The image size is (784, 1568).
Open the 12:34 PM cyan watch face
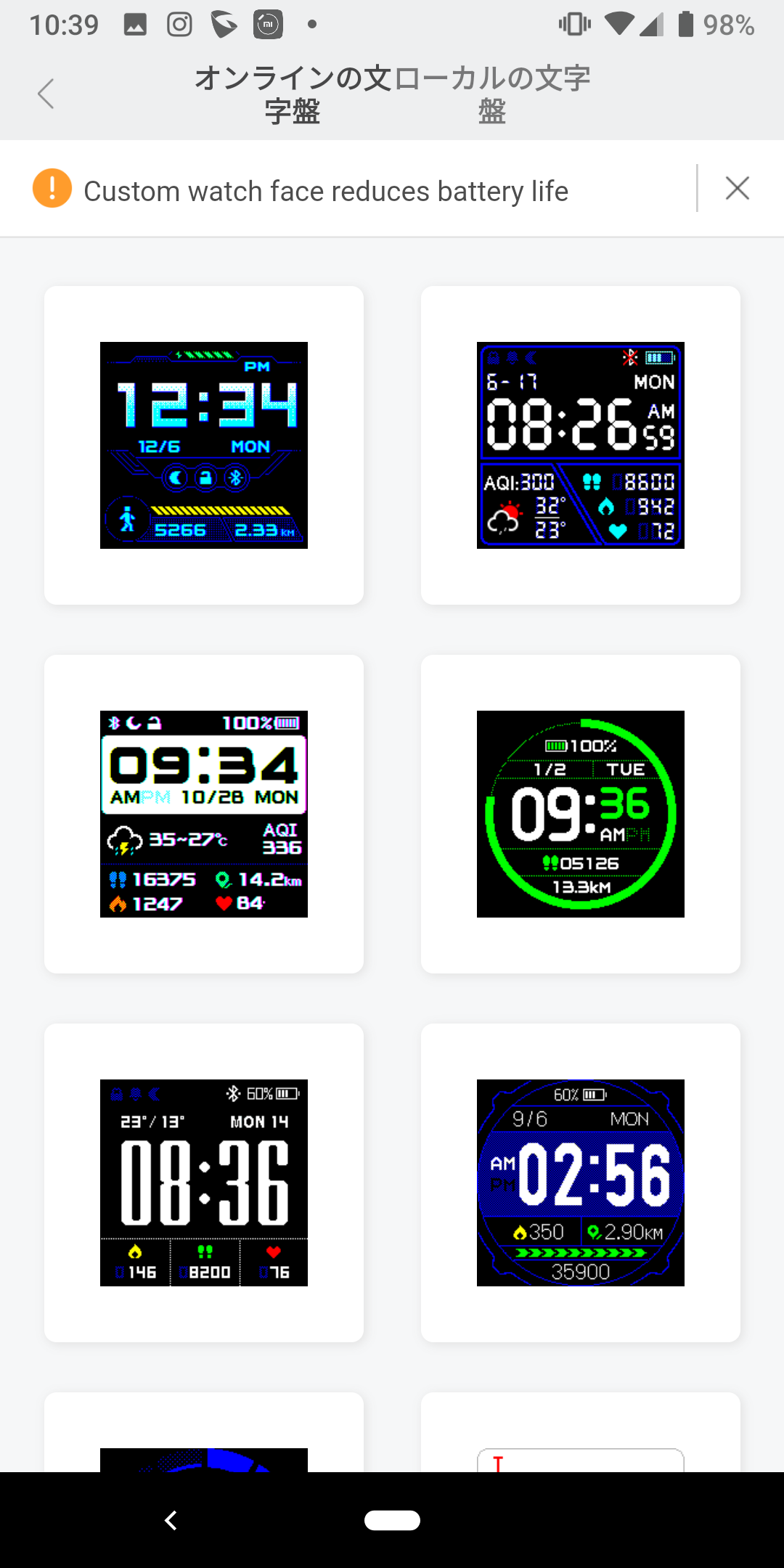click(204, 445)
